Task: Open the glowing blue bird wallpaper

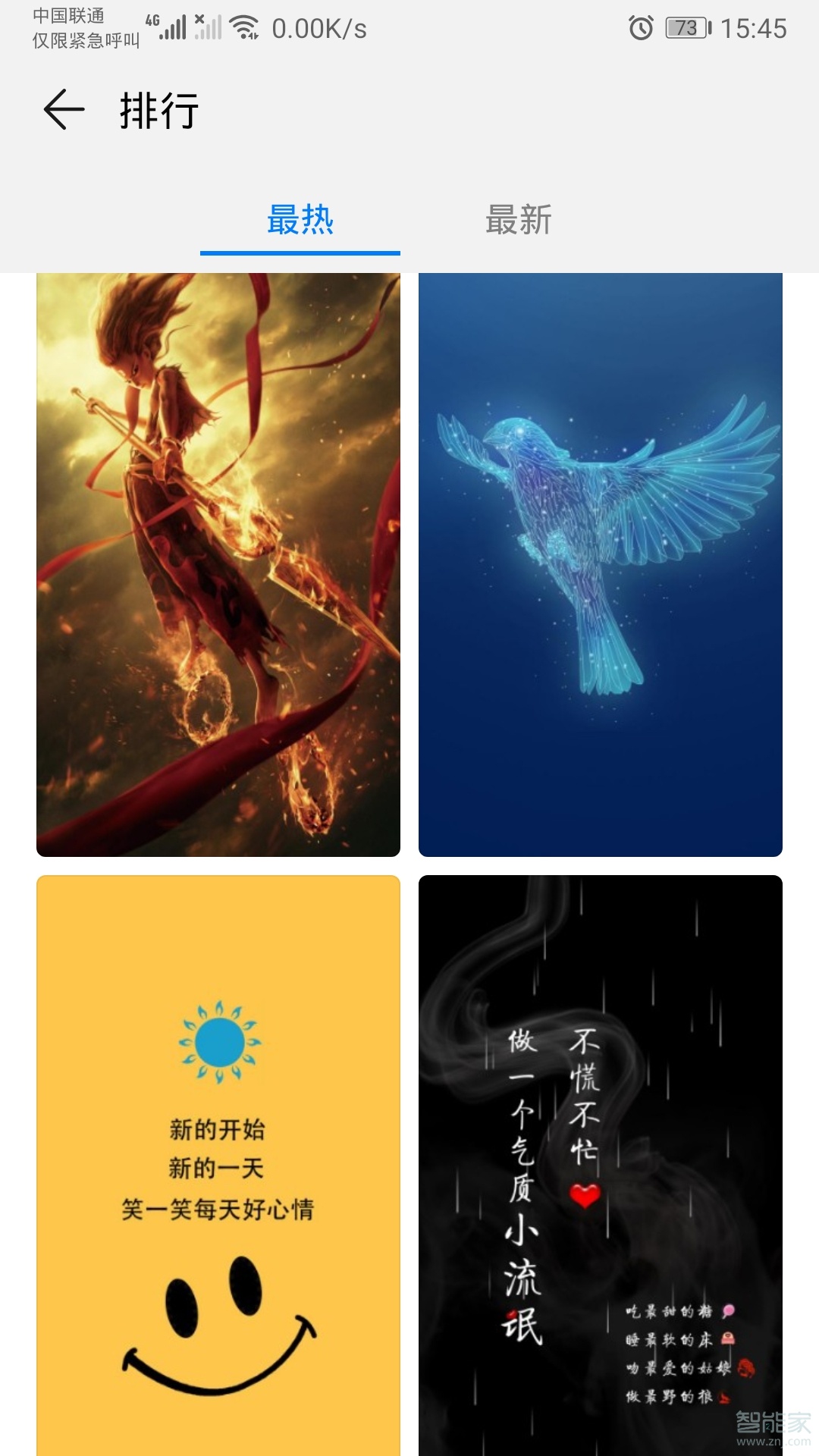Action: (601, 565)
